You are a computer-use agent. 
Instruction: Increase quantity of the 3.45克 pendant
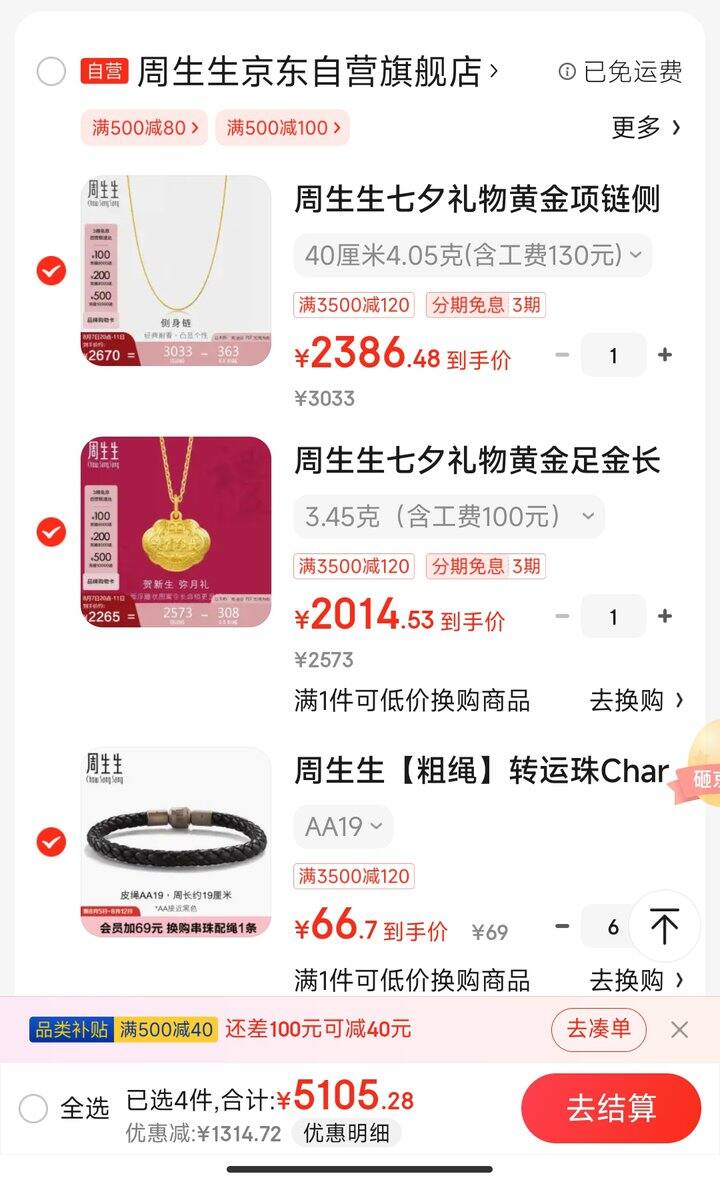pyautogui.click(x=665, y=615)
